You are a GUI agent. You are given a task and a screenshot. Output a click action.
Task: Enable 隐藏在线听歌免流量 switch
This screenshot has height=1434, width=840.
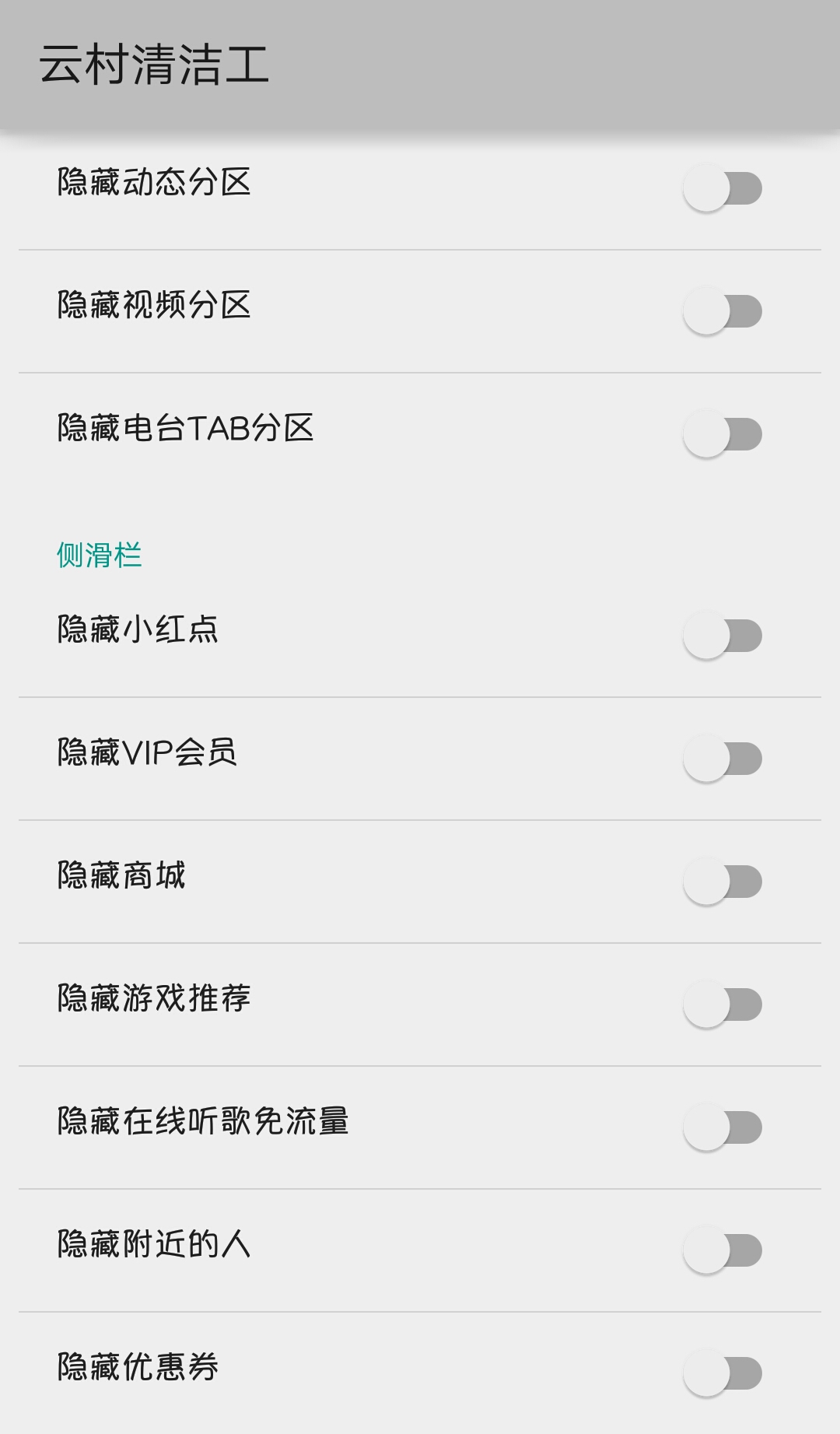coord(722,1127)
